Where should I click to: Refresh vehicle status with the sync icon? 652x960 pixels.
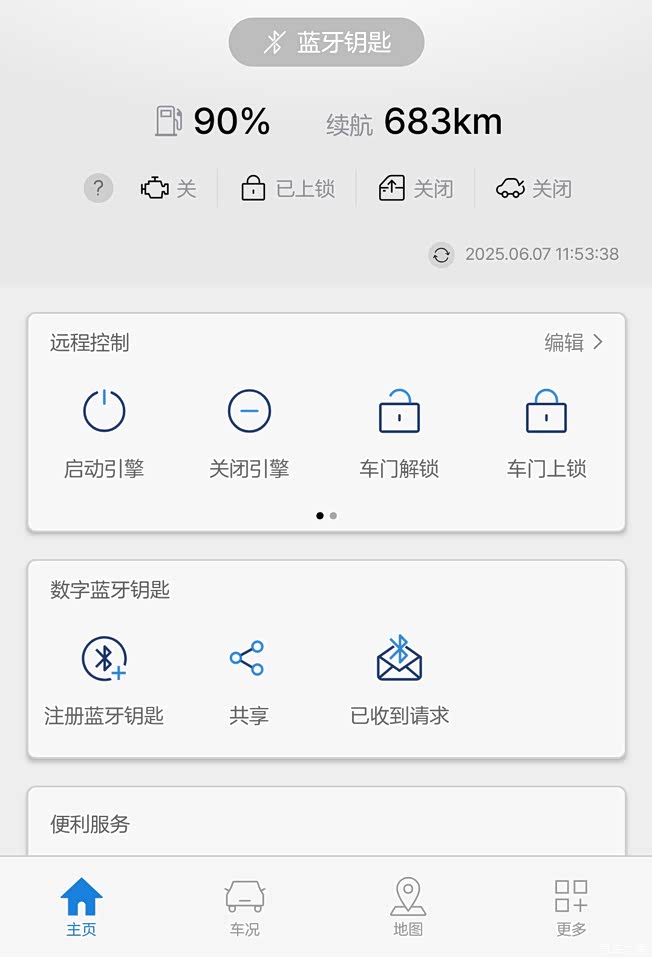pyautogui.click(x=441, y=254)
